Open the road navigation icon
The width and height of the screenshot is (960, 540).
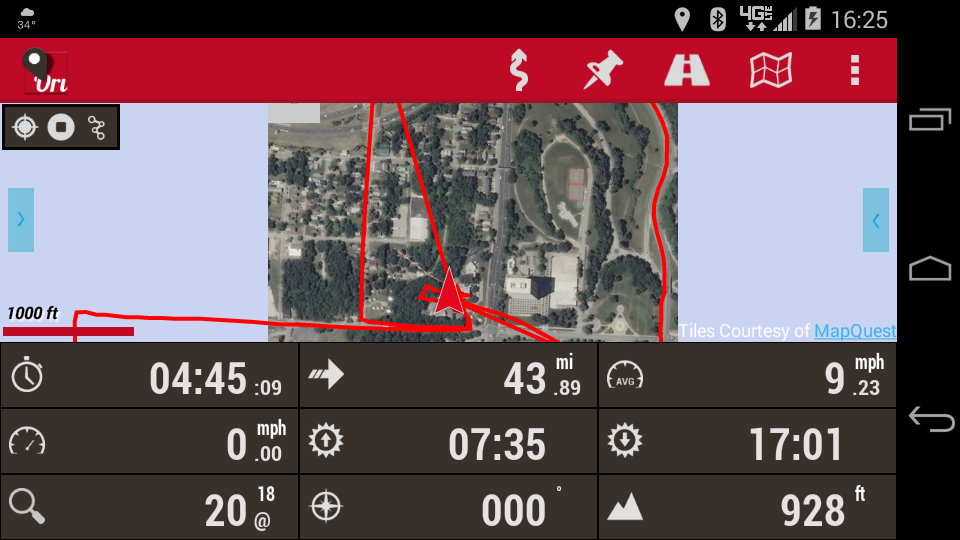click(687, 70)
